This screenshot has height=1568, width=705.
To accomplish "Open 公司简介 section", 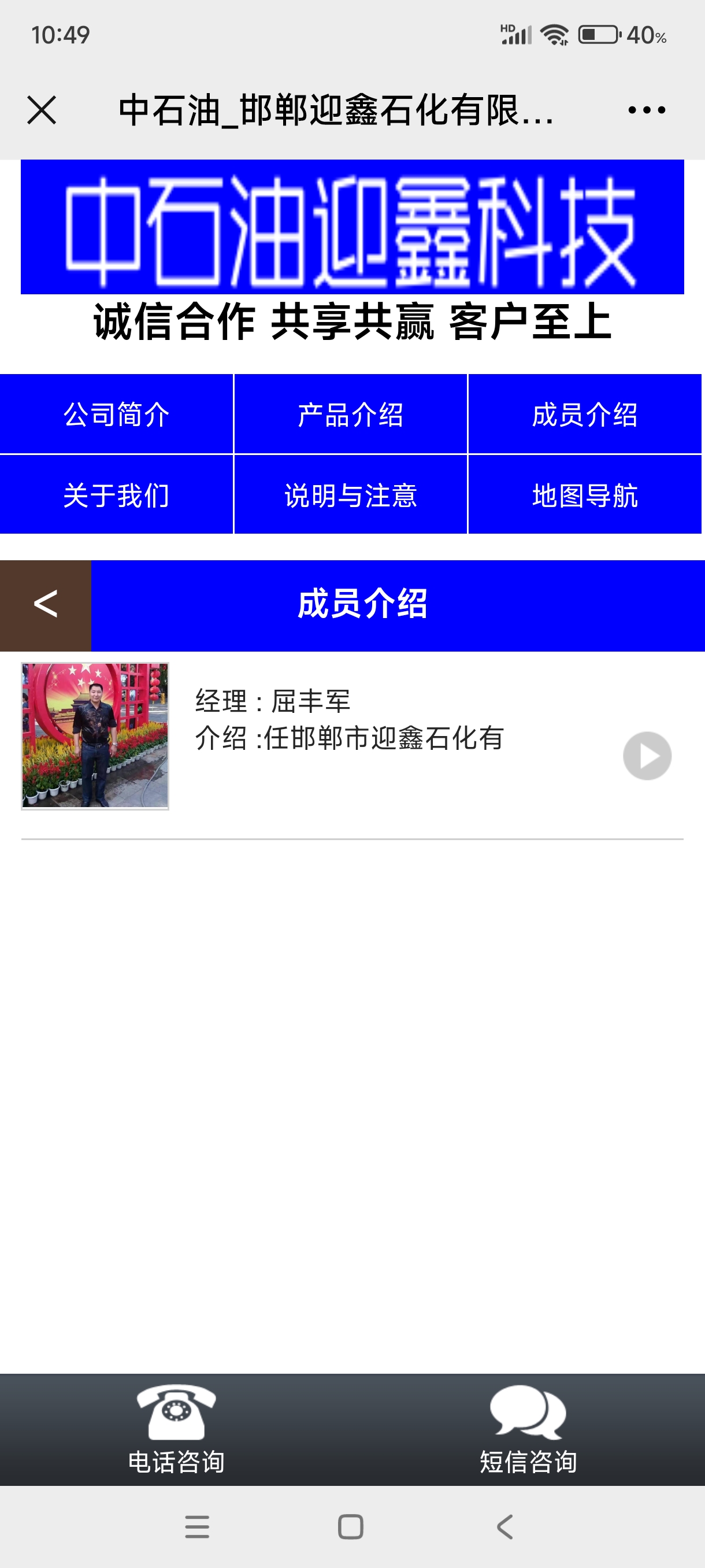I will 116,415.
